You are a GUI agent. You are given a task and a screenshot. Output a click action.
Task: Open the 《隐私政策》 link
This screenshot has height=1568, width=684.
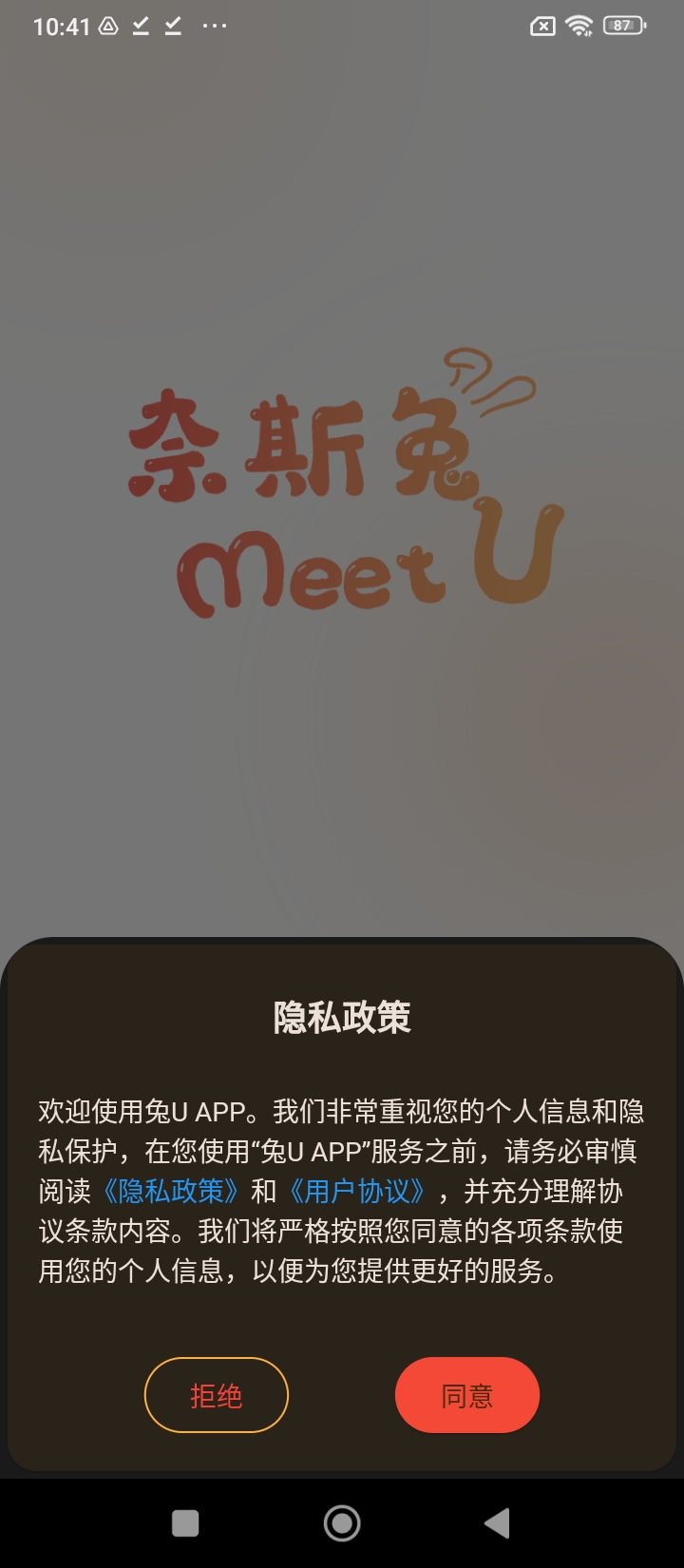170,1191
